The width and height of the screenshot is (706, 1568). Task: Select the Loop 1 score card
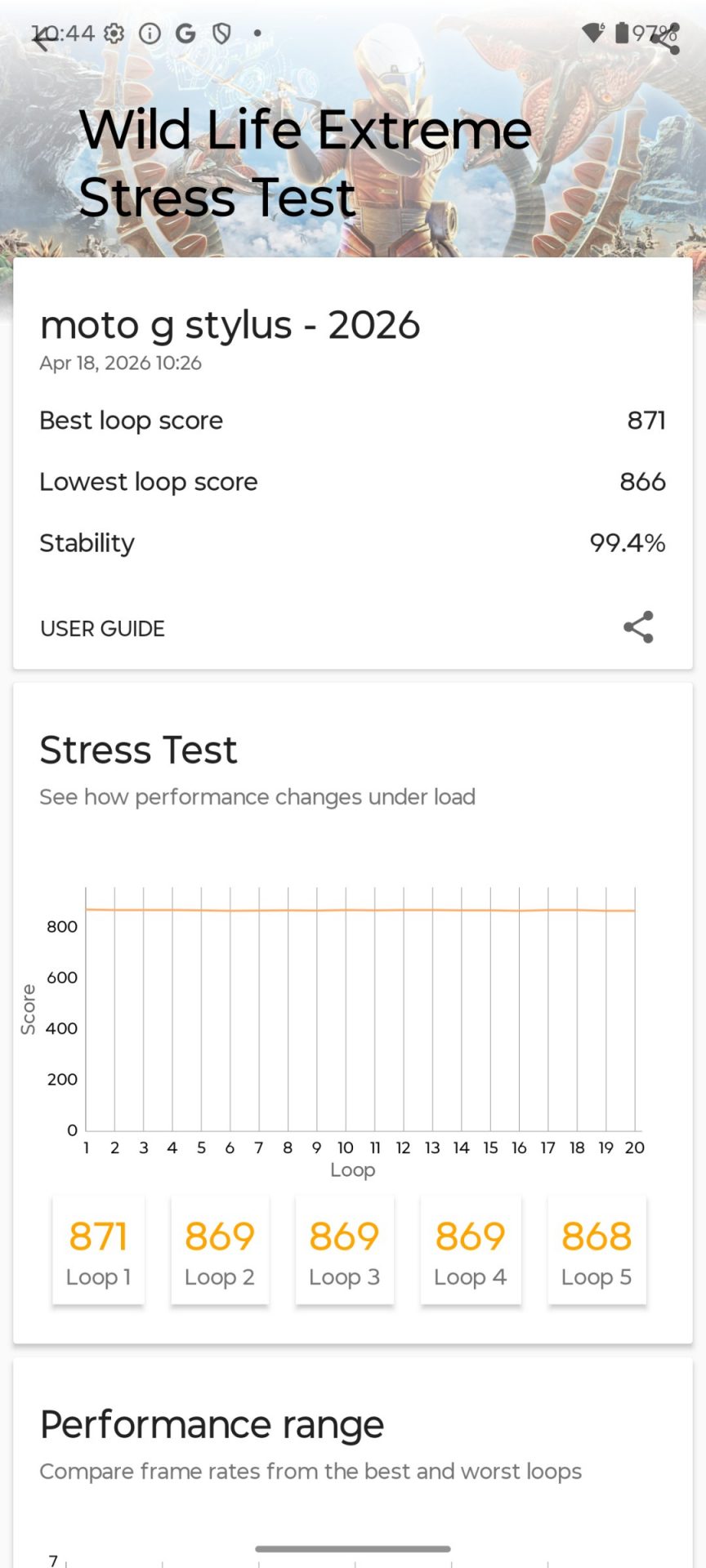pyautogui.click(x=98, y=1250)
